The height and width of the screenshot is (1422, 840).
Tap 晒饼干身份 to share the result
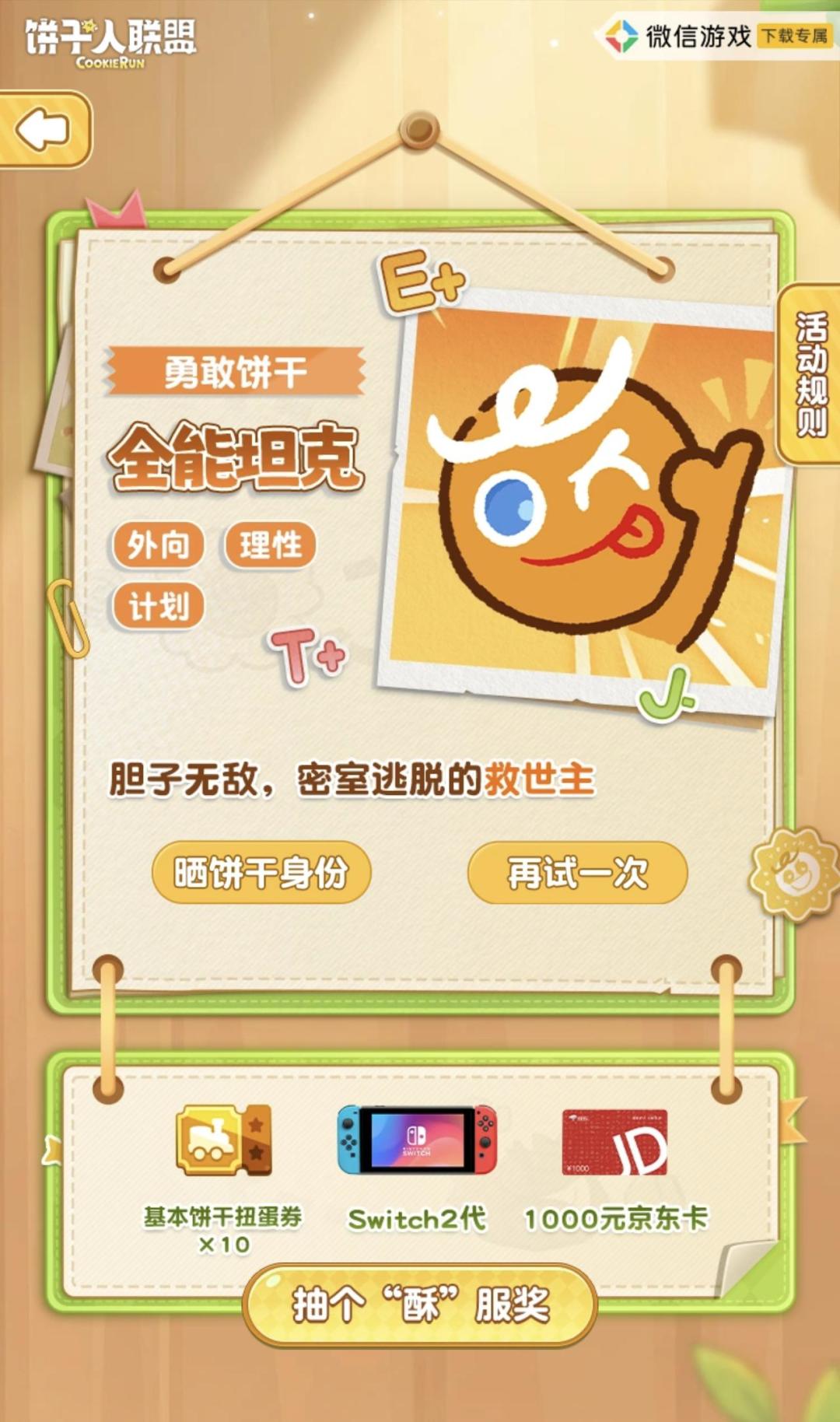pyautogui.click(x=261, y=872)
